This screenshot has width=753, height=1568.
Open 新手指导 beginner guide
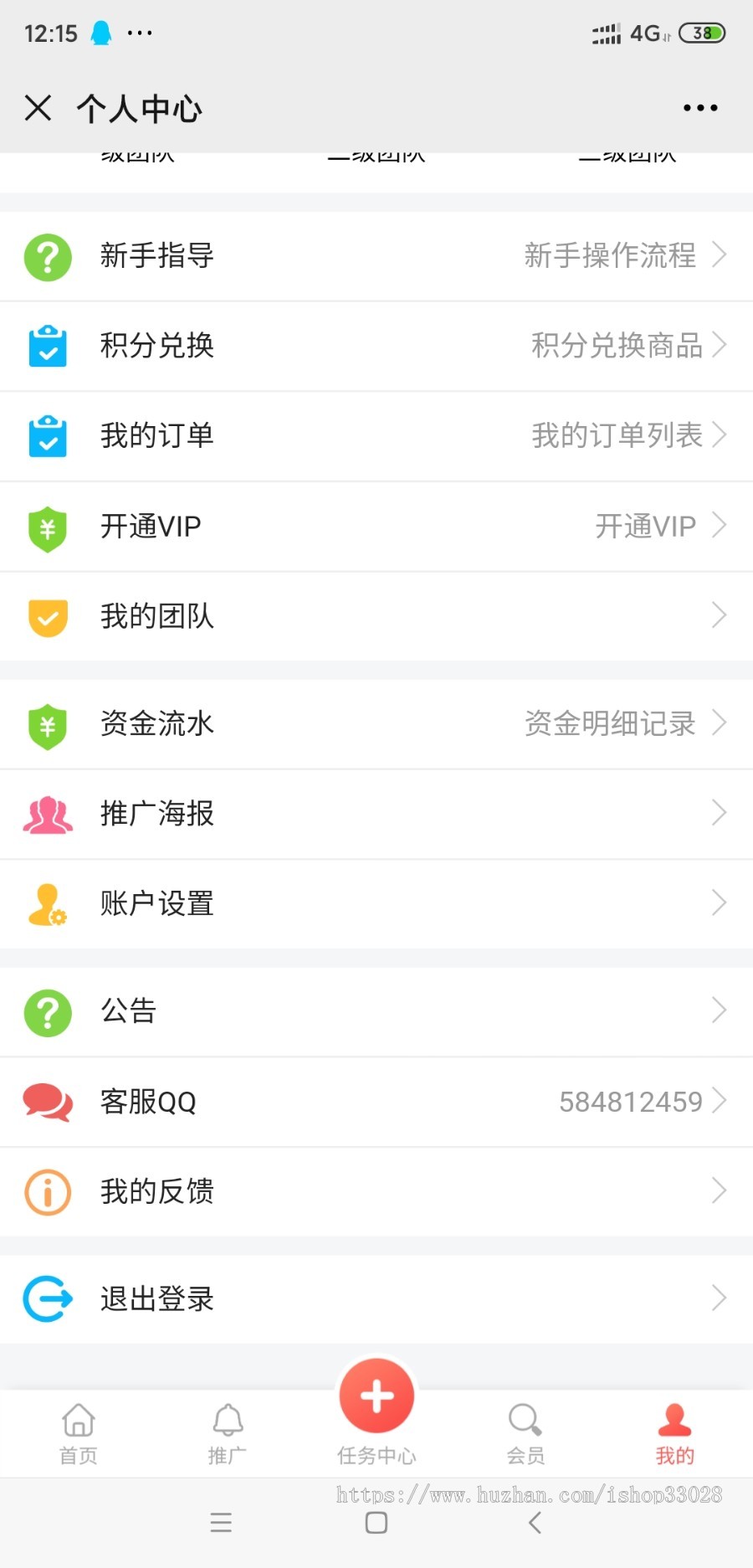coord(376,255)
